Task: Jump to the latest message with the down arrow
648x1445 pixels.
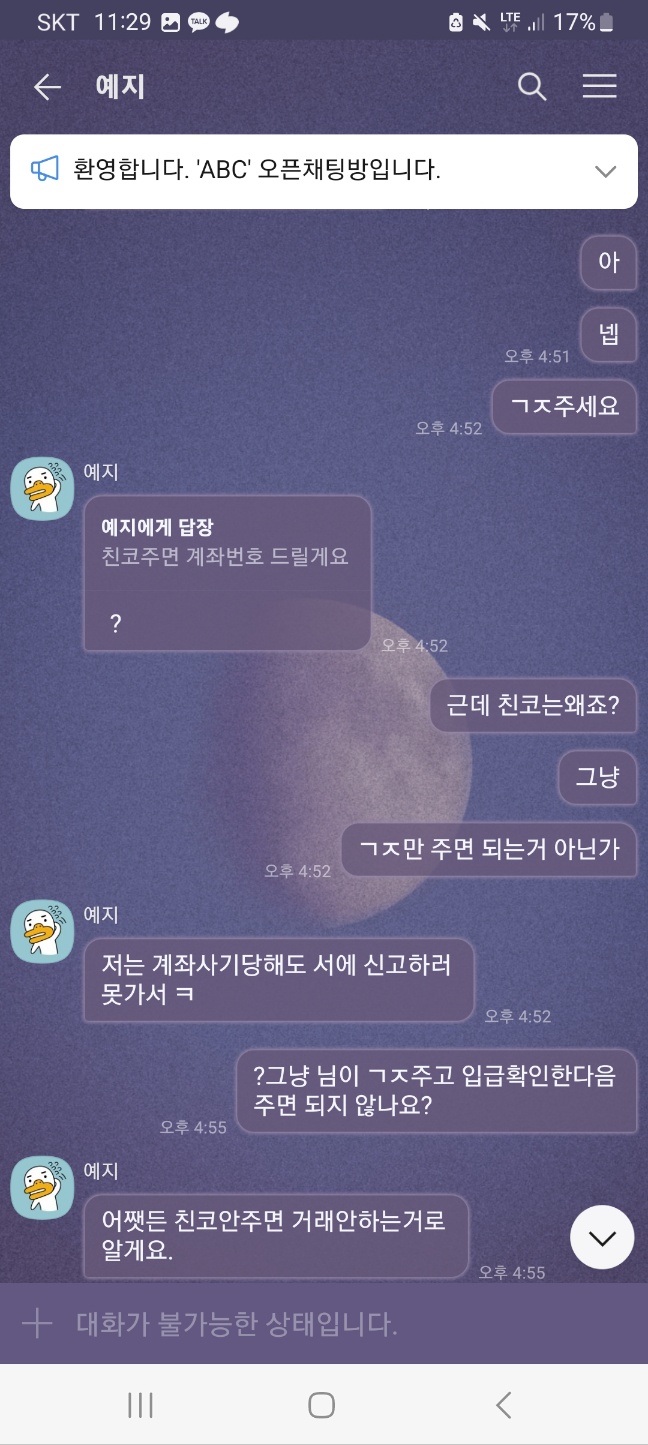Action: pyautogui.click(x=601, y=1238)
